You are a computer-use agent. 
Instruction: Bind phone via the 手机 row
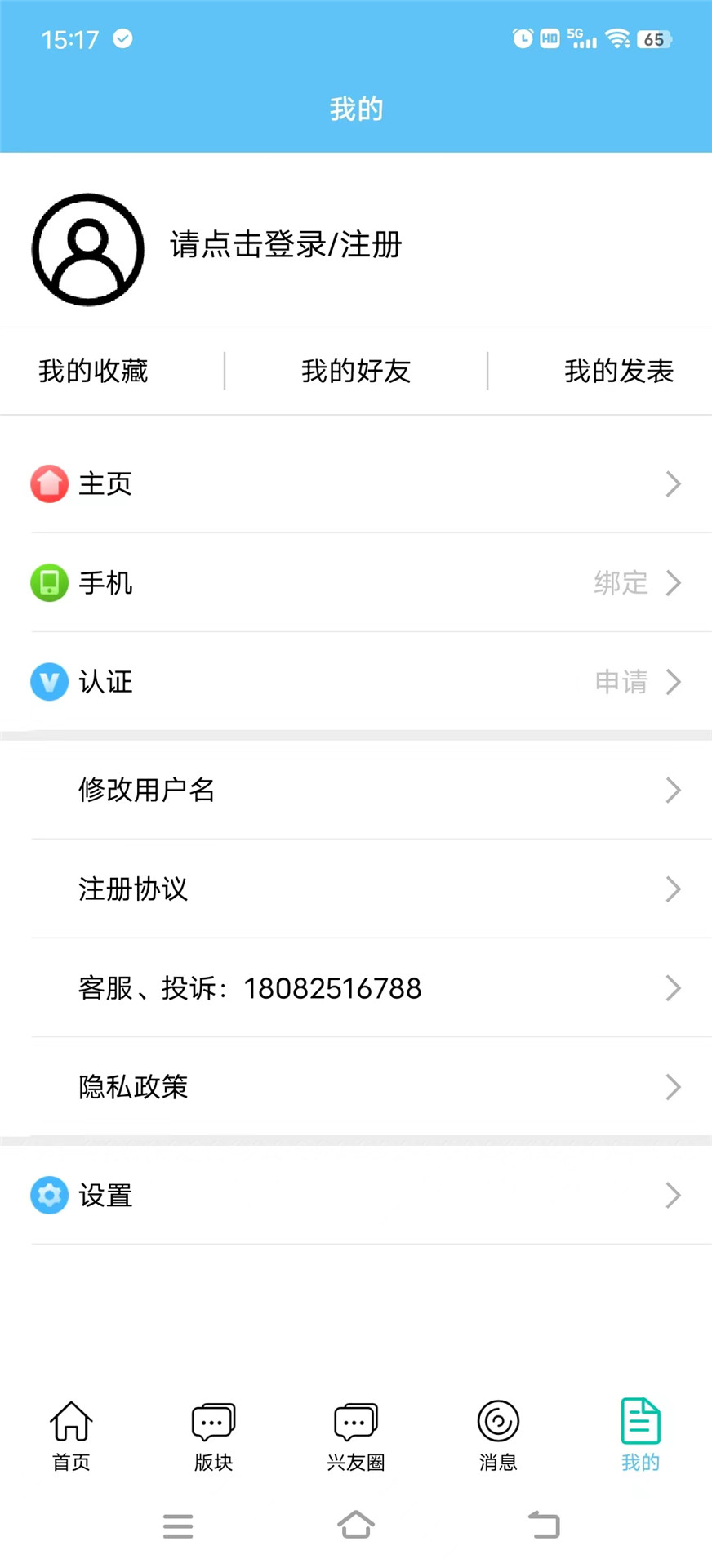coord(356,583)
